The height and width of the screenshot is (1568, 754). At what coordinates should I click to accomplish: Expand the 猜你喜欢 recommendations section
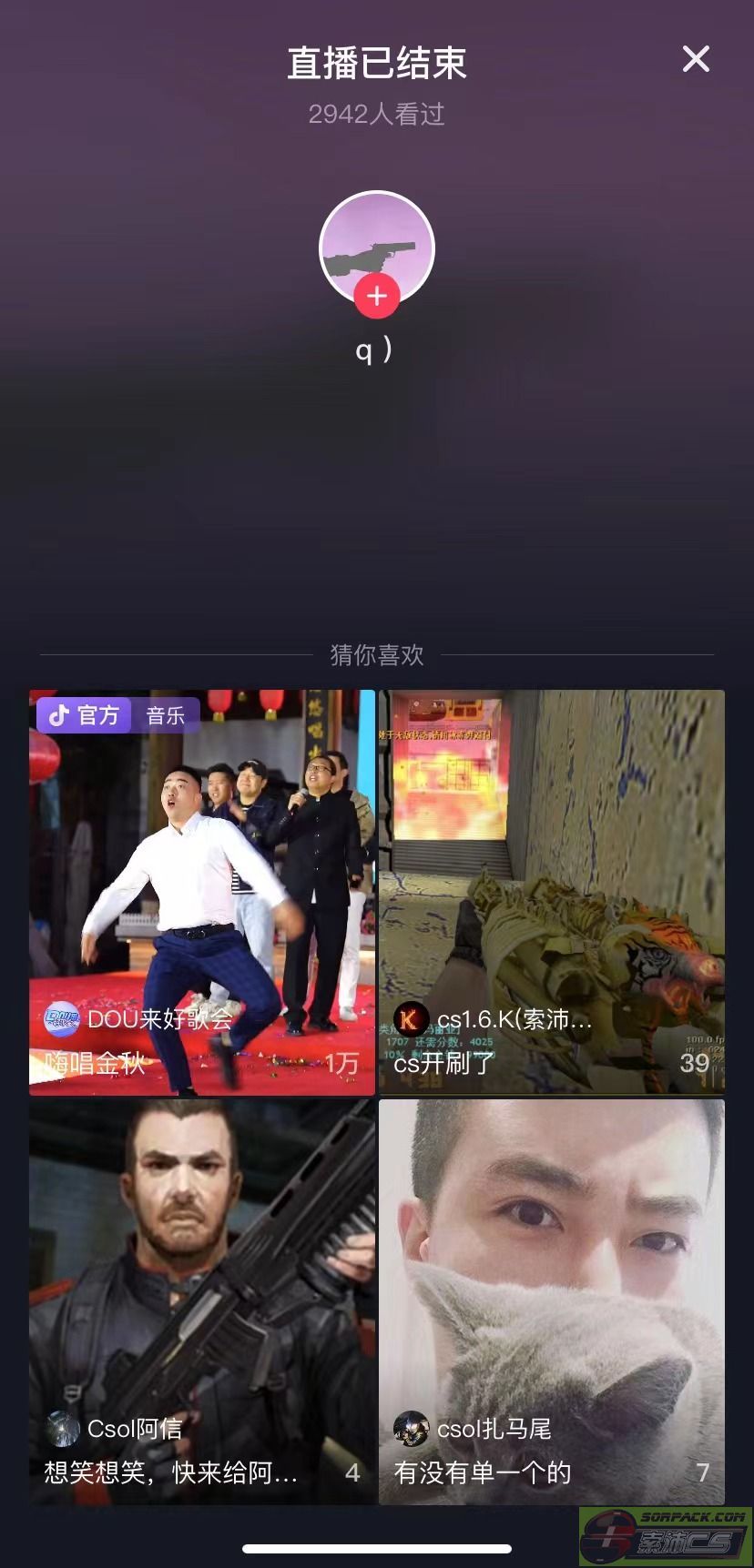376,654
